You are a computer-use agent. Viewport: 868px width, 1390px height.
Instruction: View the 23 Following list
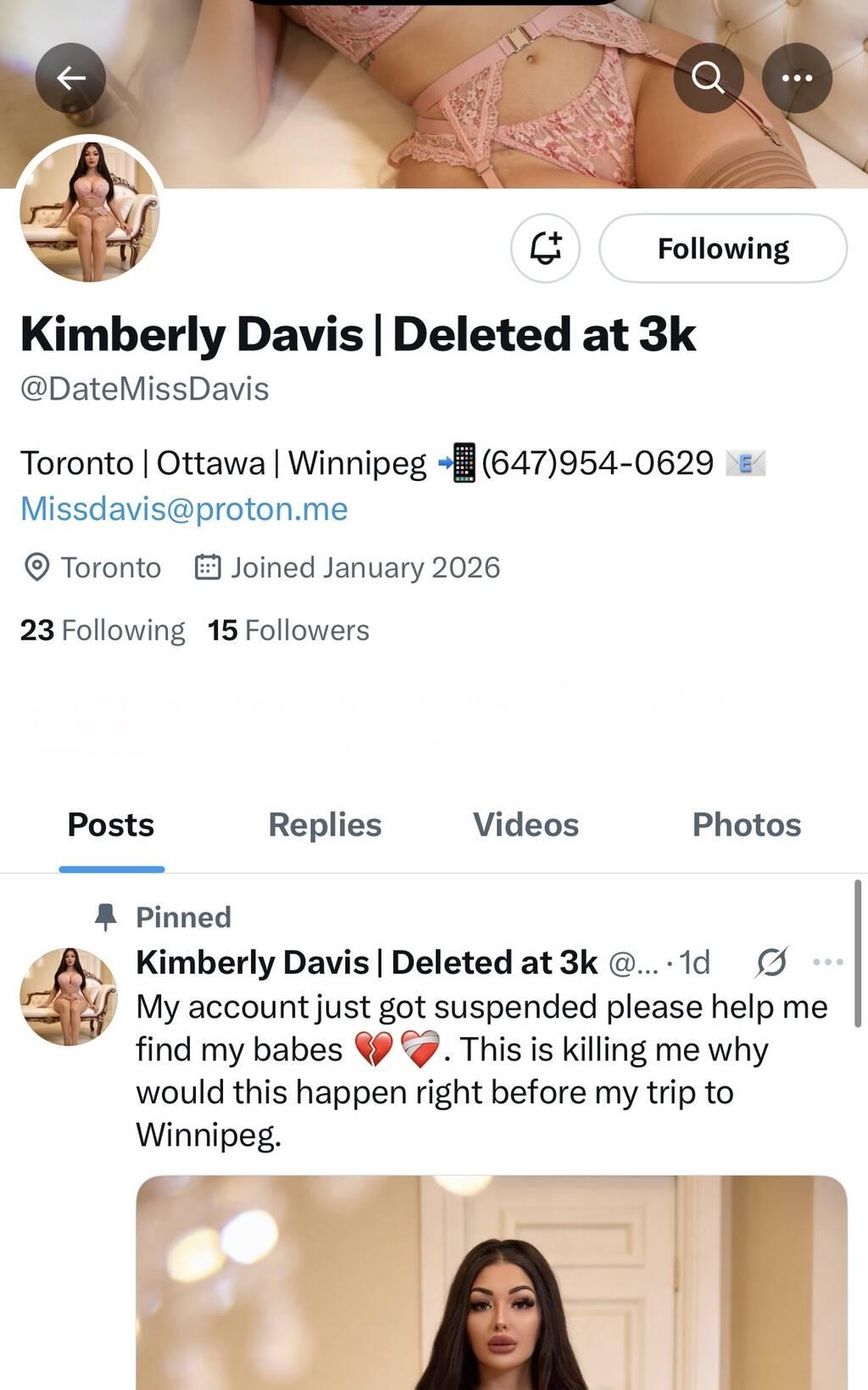tap(103, 630)
